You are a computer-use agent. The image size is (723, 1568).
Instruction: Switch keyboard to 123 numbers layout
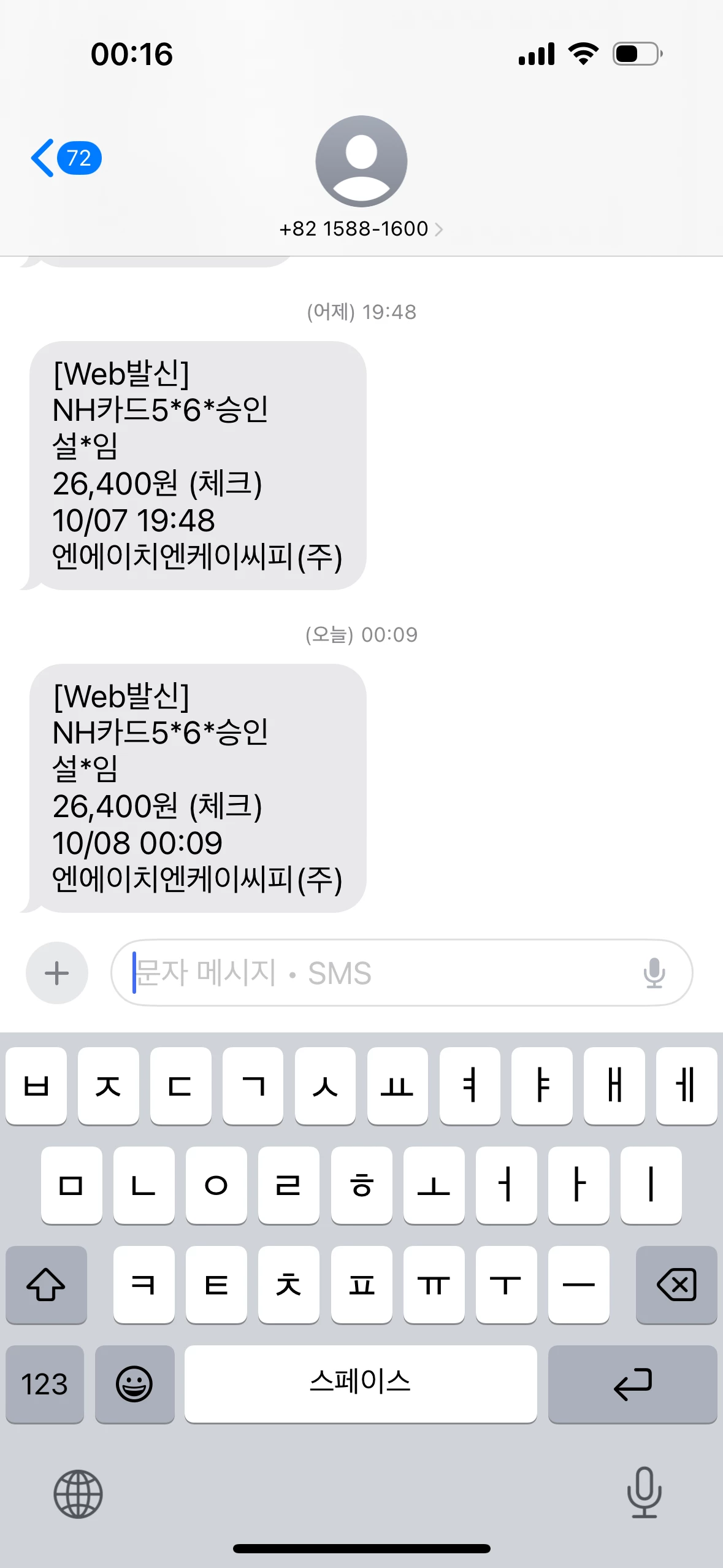point(45,1384)
